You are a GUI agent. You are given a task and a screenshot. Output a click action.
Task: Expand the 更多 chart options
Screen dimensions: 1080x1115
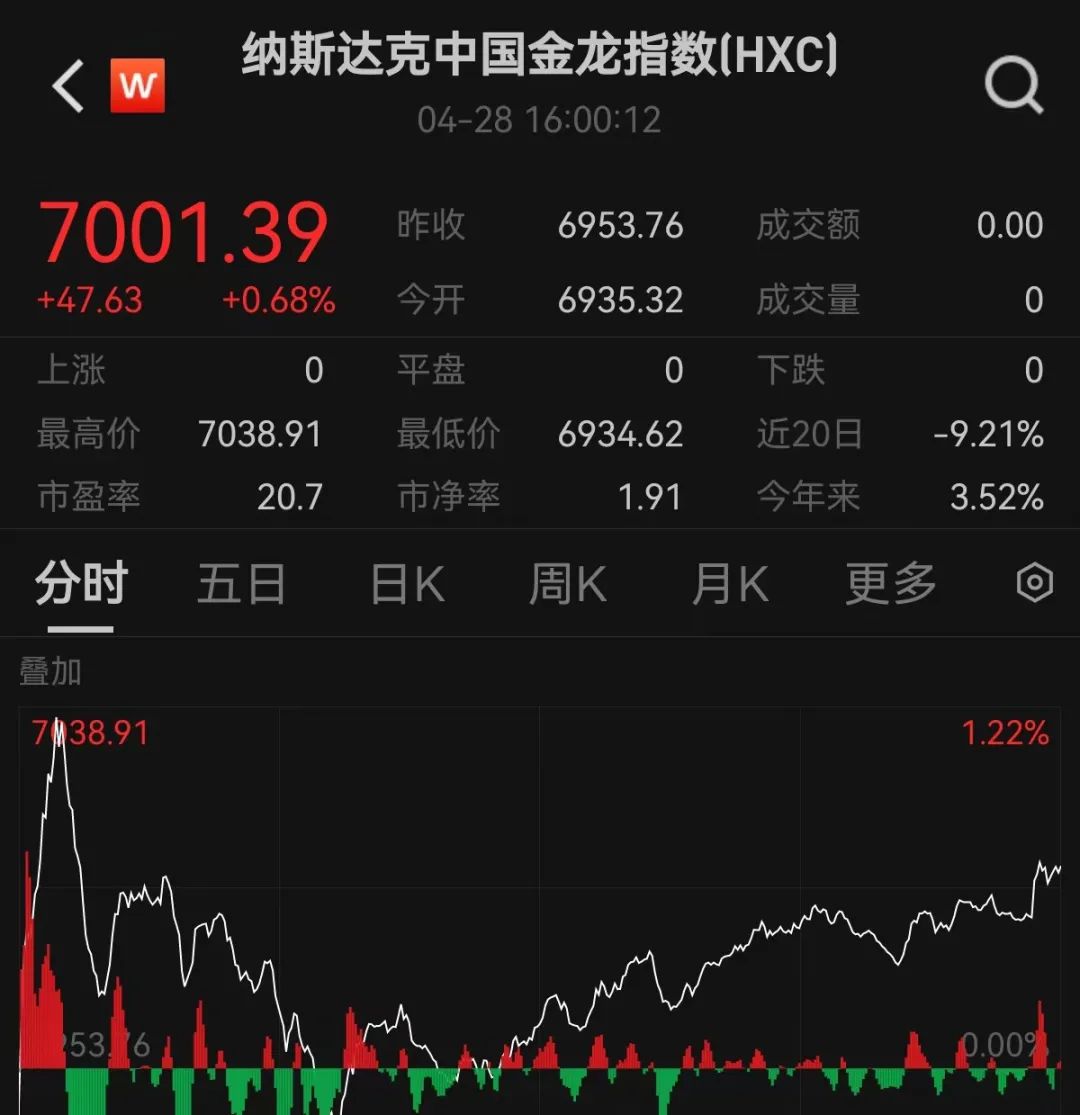pos(891,584)
